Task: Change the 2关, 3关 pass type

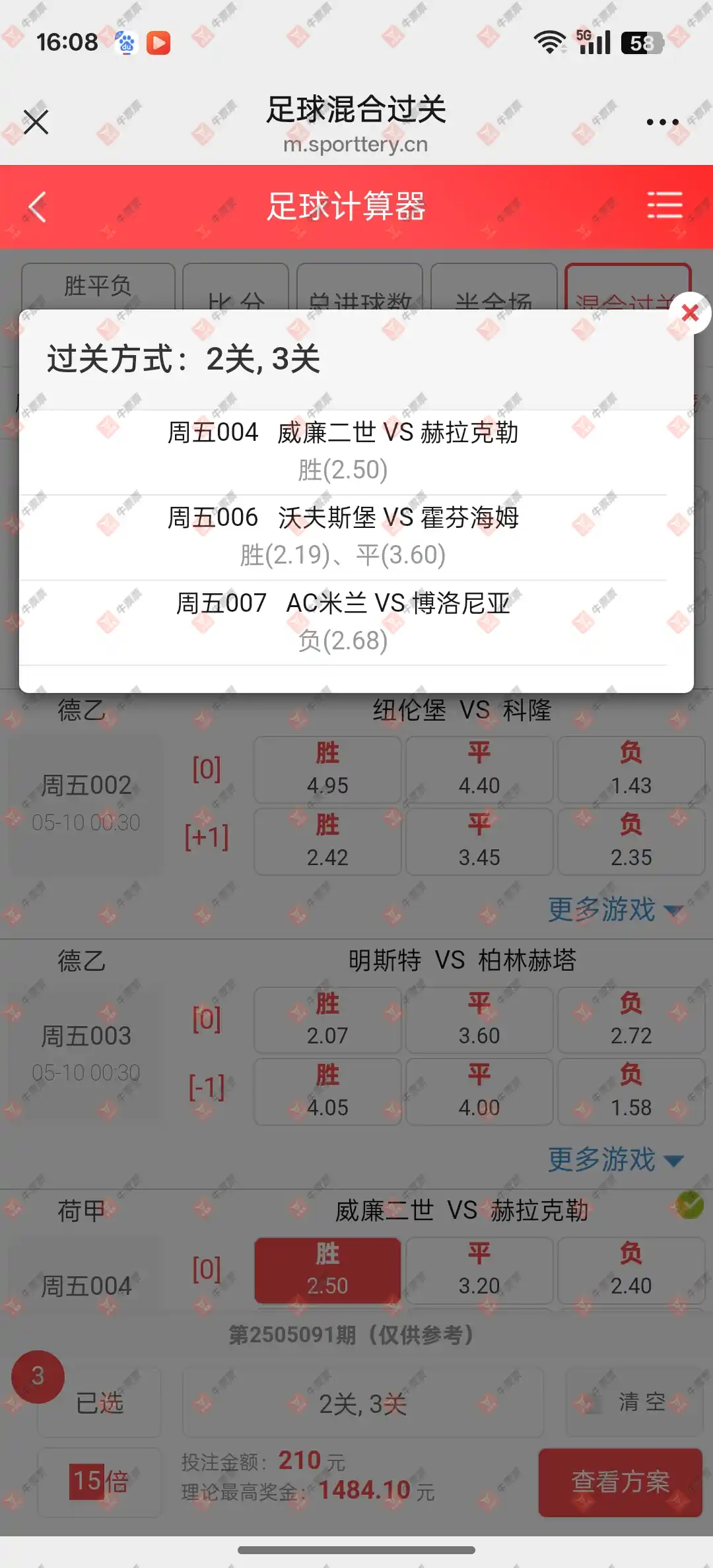Action: [362, 1402]
